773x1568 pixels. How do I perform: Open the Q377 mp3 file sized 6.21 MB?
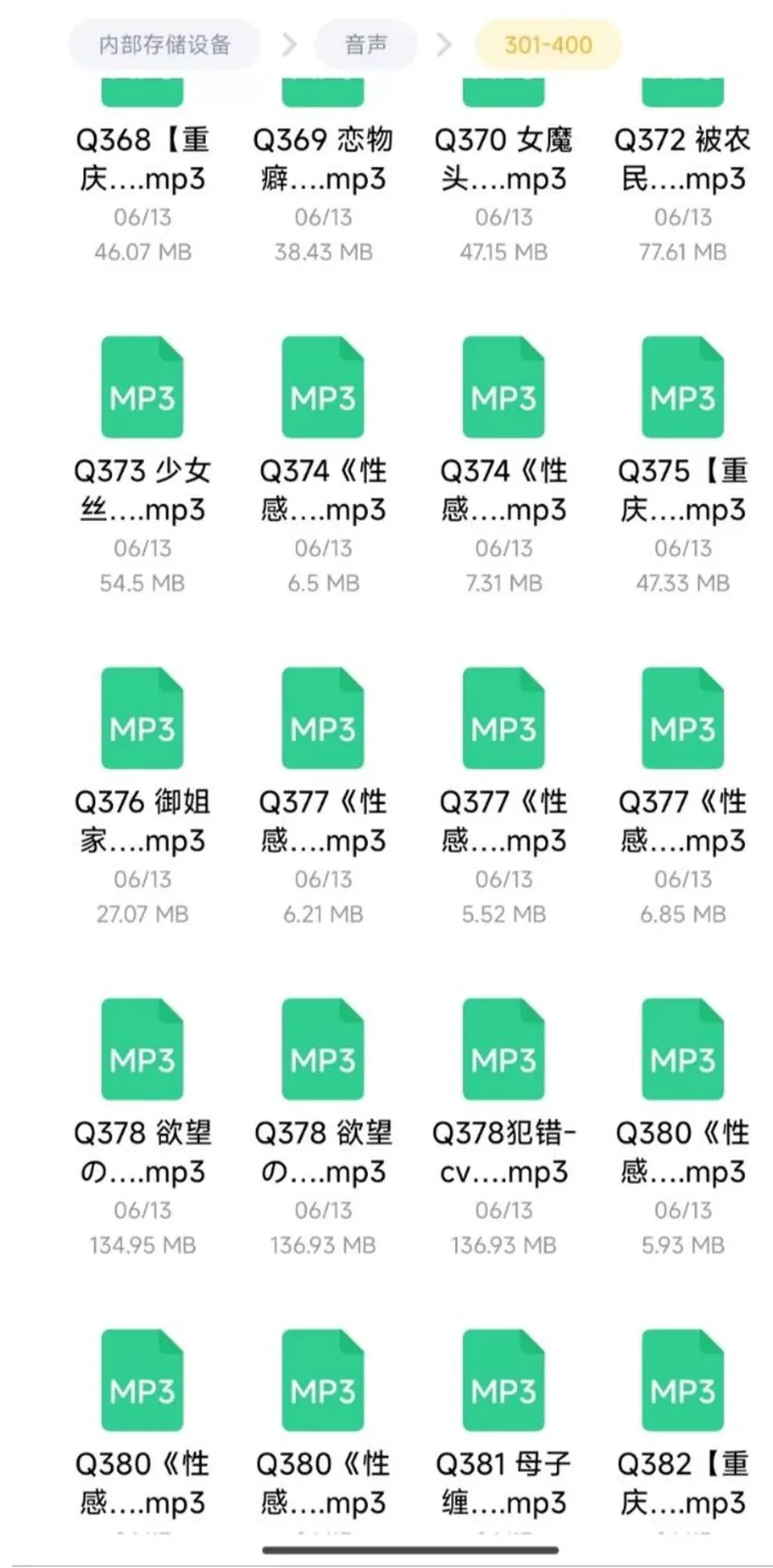pos(323,796)
